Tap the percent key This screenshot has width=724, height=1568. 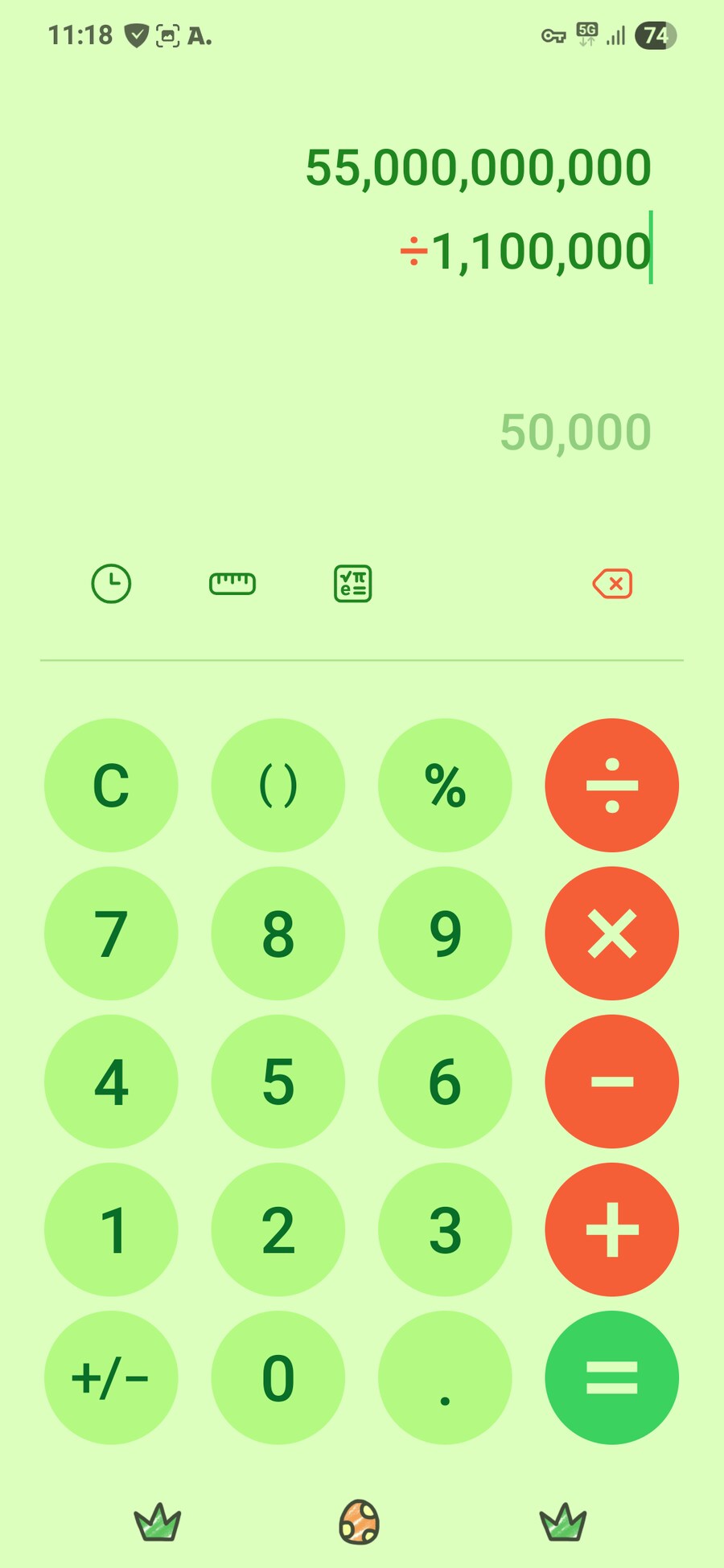point(445,786)
